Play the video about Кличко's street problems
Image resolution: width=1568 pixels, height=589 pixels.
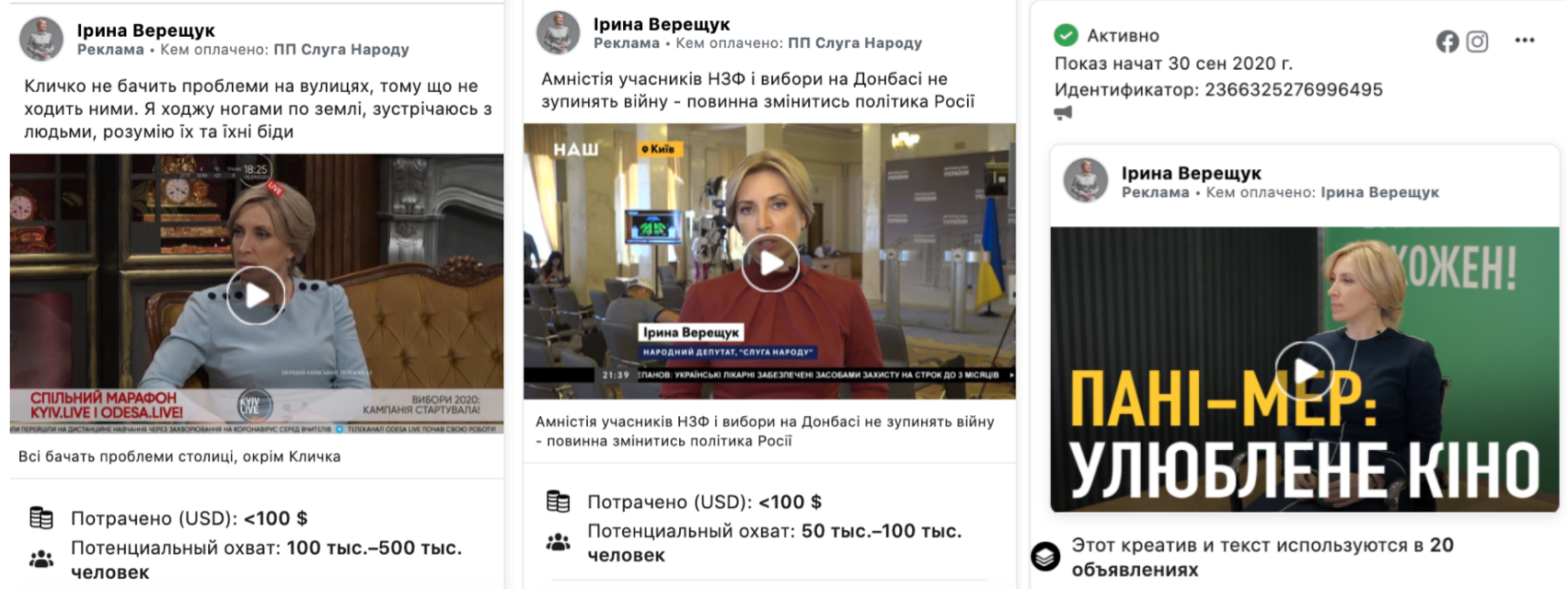click(x=256, y=295)
